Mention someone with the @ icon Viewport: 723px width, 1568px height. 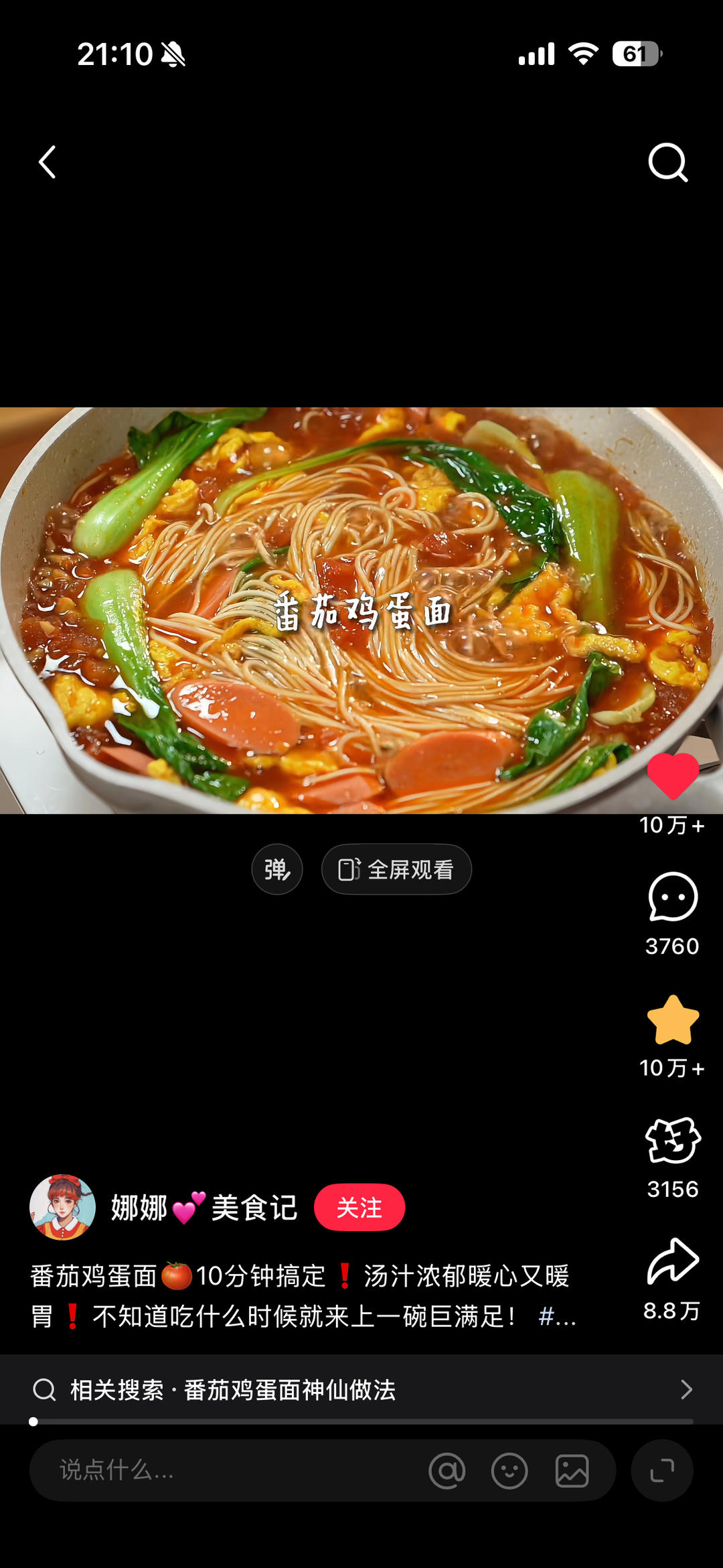[447, 1471]
